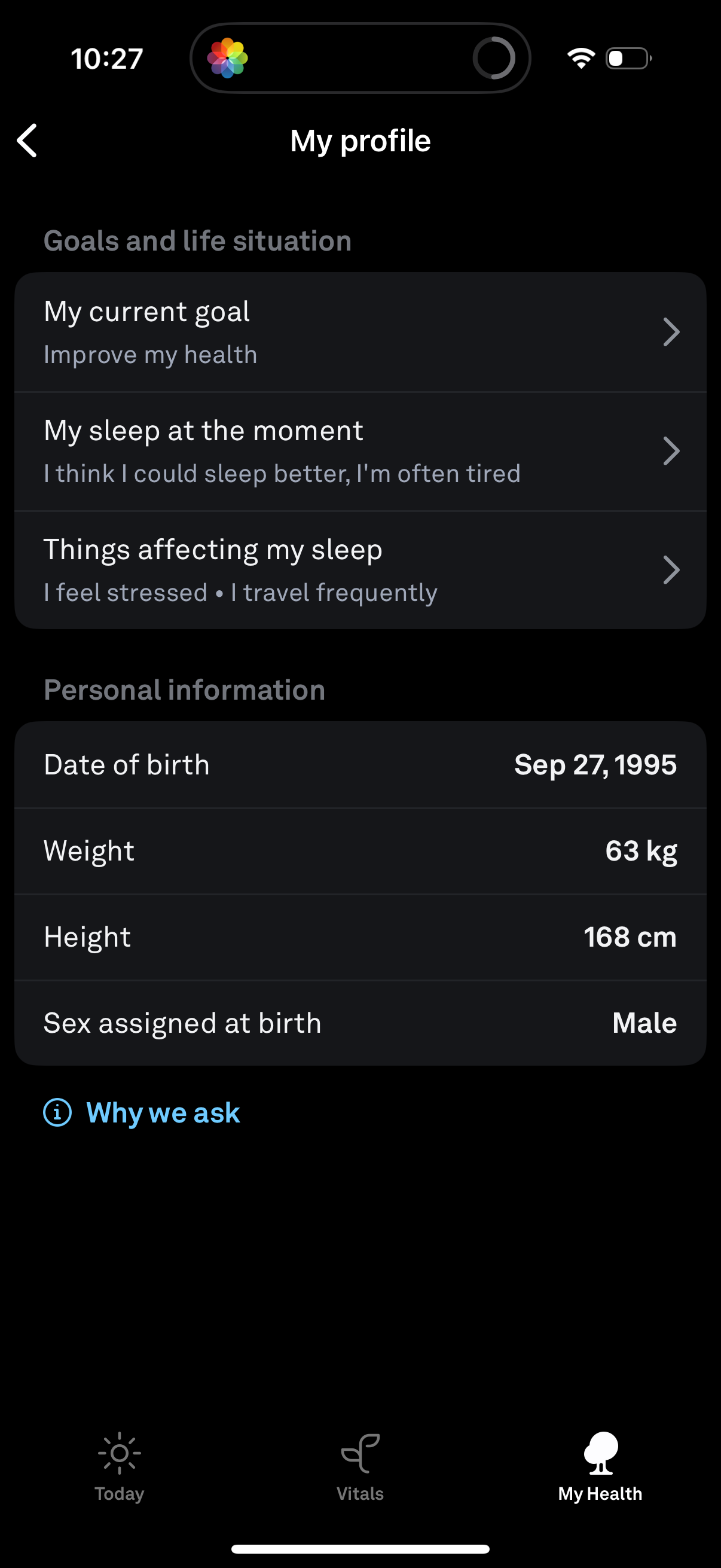Click the info icon beside Why we ask
The height and width of the screenshot is (1568, 721).
coord(56,1112)
